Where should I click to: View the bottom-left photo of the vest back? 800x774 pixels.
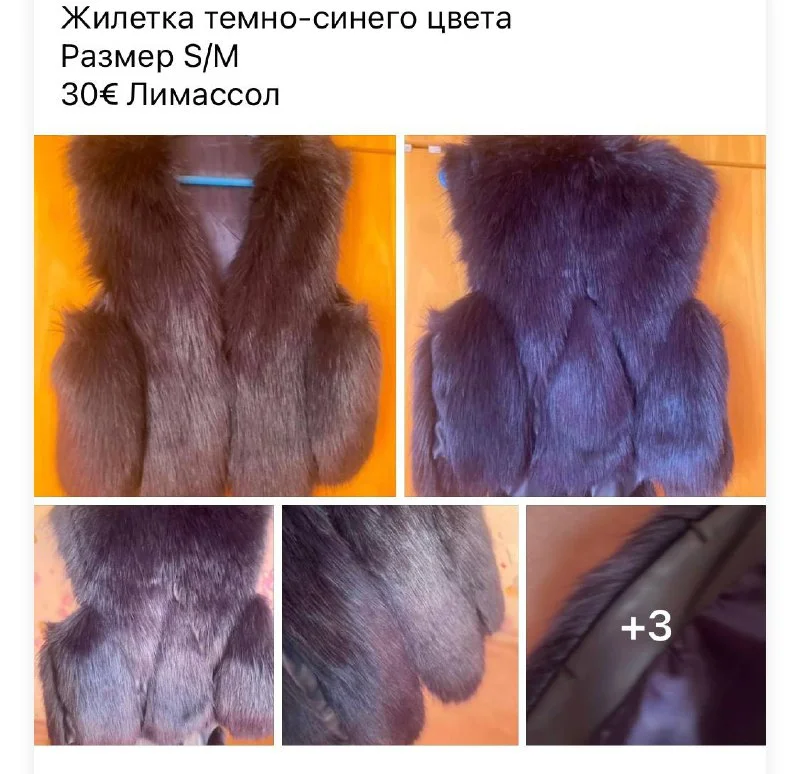coord(153,625)
